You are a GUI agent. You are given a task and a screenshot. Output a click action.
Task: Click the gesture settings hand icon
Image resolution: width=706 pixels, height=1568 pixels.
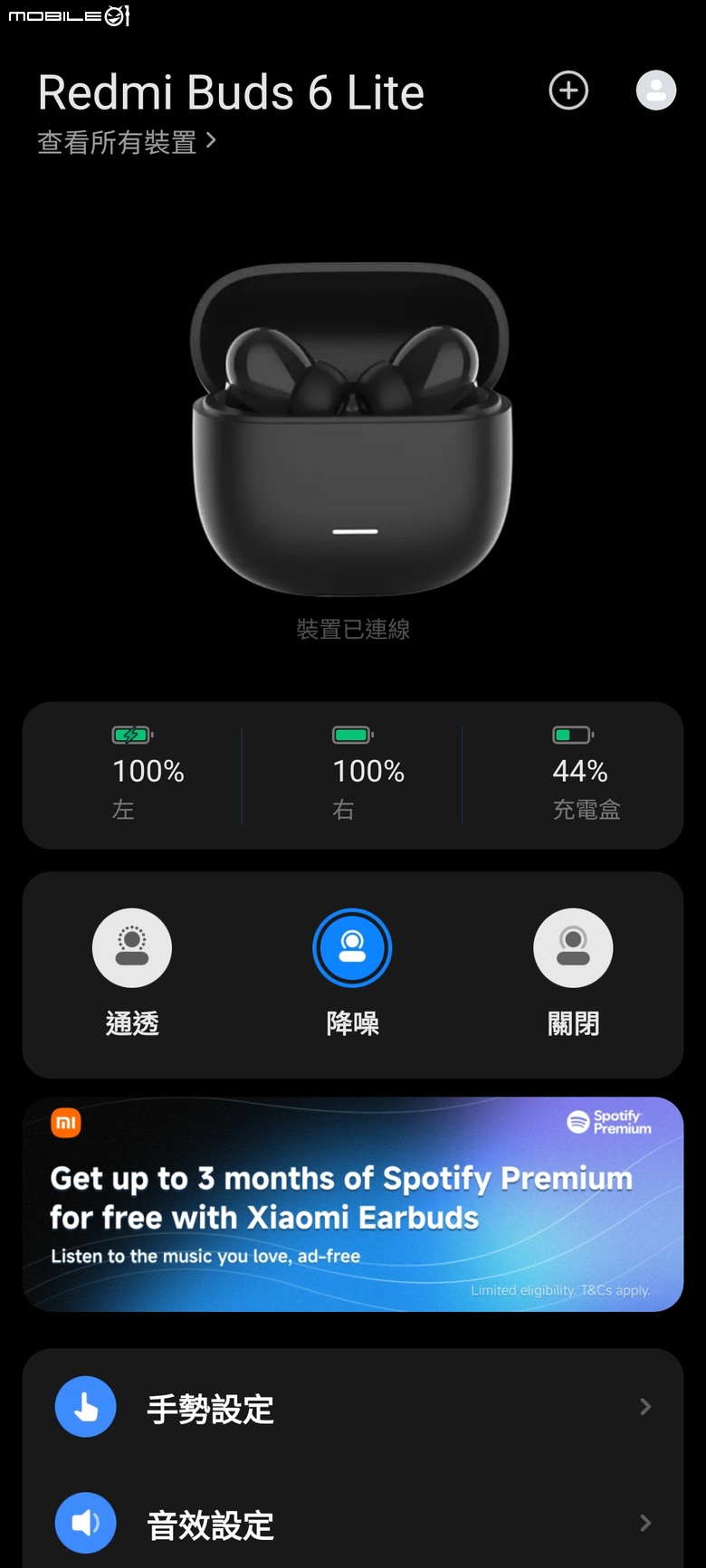click(85, 1407)
